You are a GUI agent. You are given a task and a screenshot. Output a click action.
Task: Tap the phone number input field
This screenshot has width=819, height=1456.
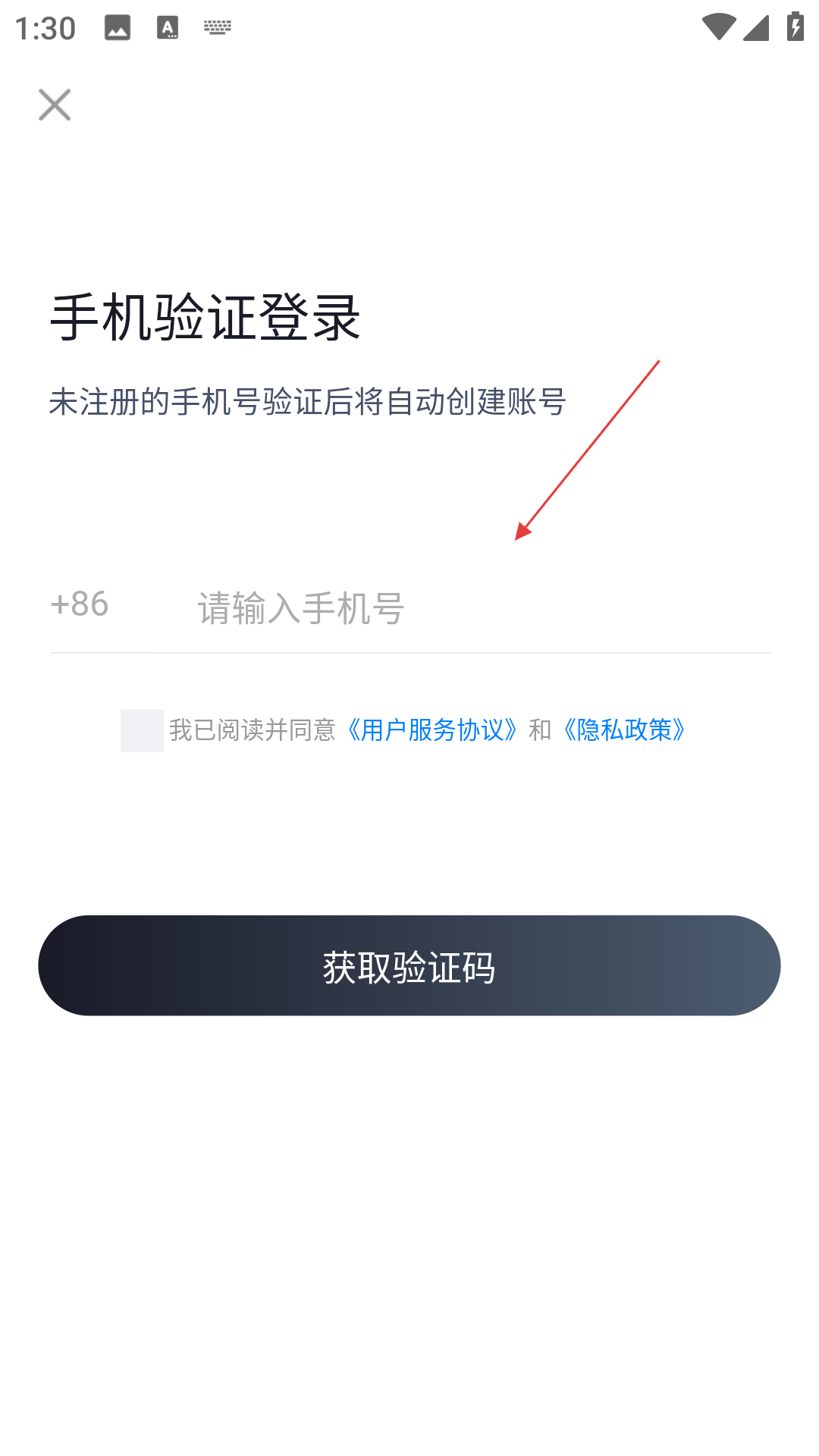tap(483, 608)
